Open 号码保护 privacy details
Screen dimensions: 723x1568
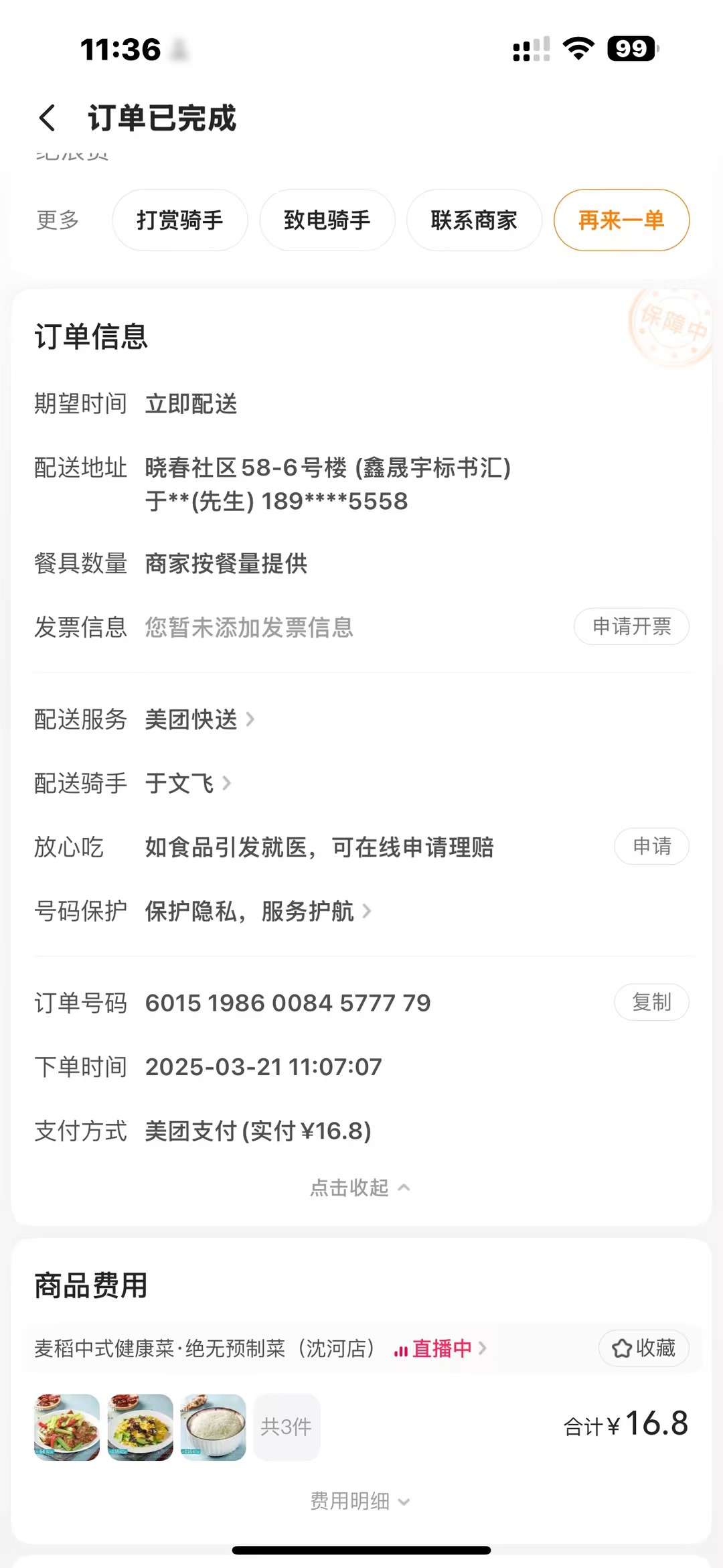(258, 911)
